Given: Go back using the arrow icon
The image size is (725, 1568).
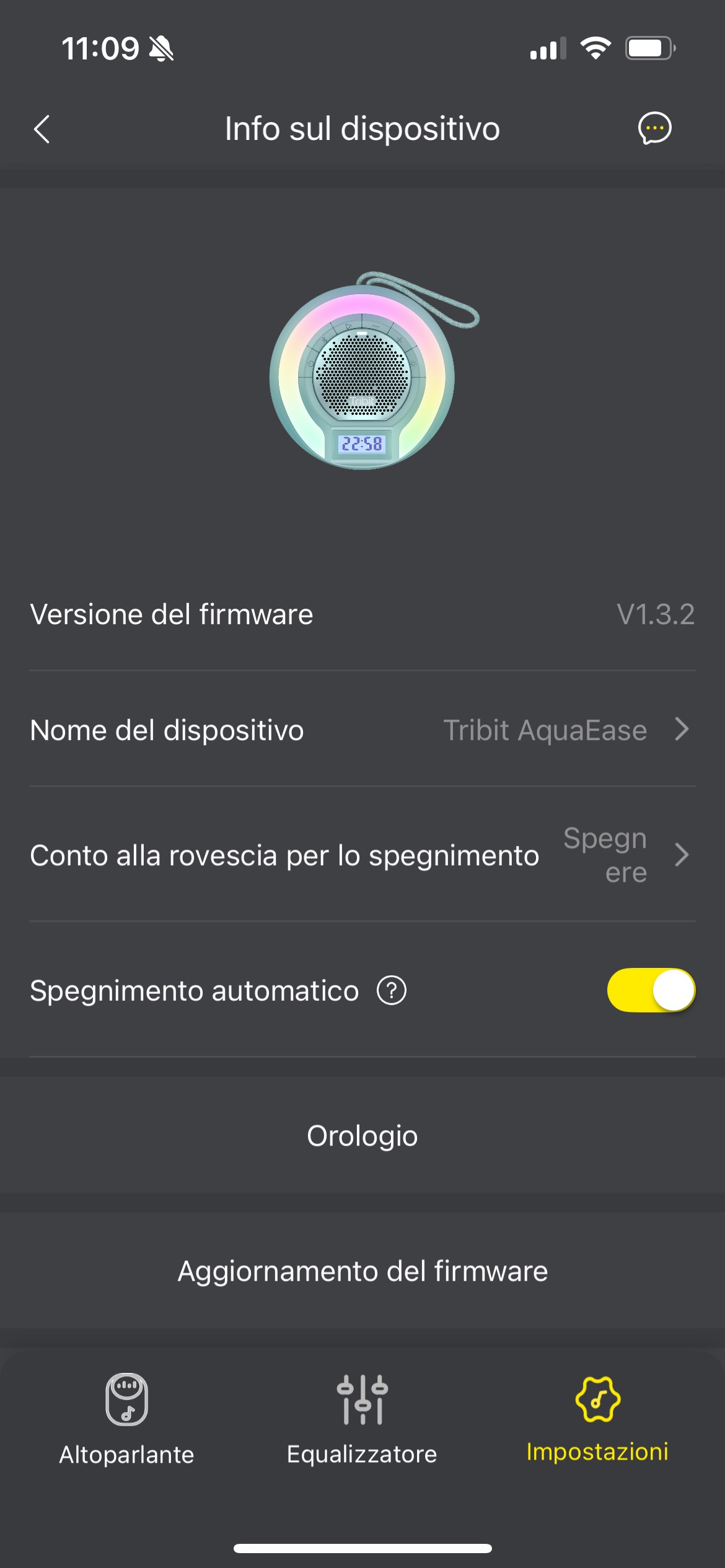Looking at the screenshot, I should point(42,129).
